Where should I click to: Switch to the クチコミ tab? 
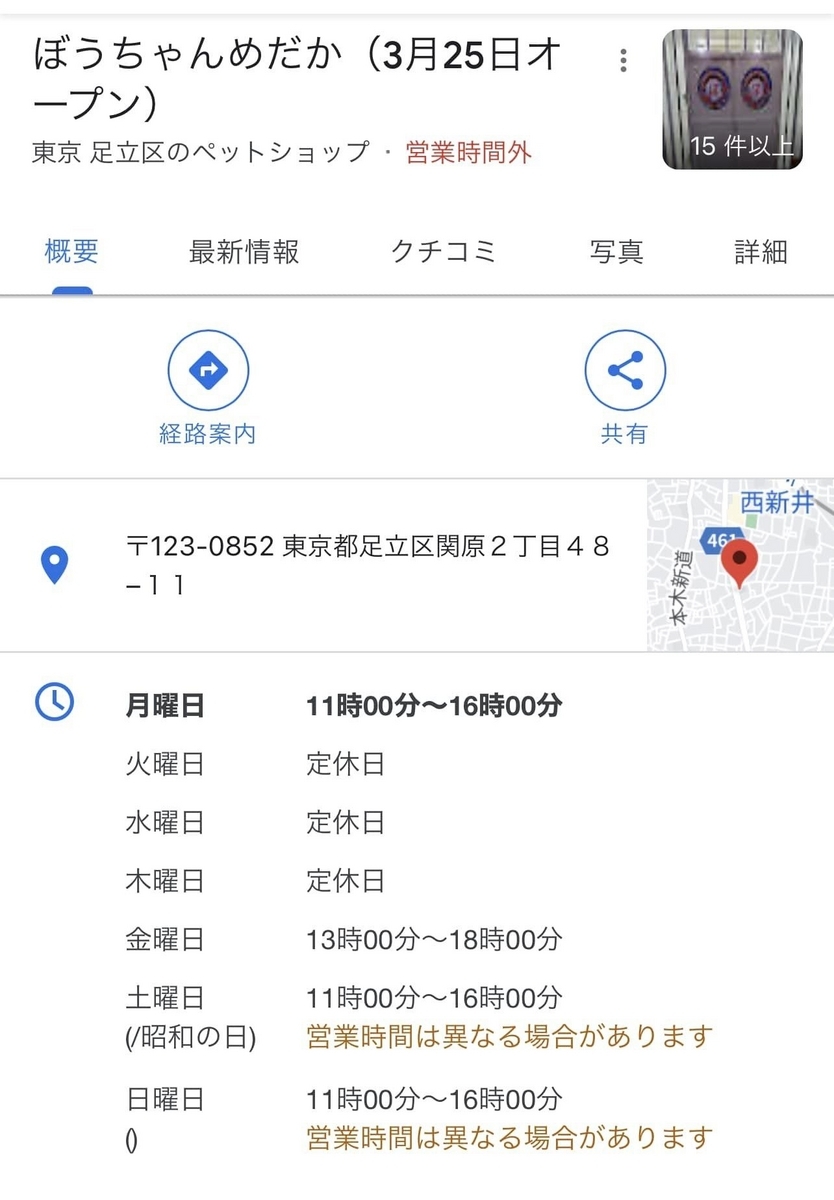click(x=443, y=252)
